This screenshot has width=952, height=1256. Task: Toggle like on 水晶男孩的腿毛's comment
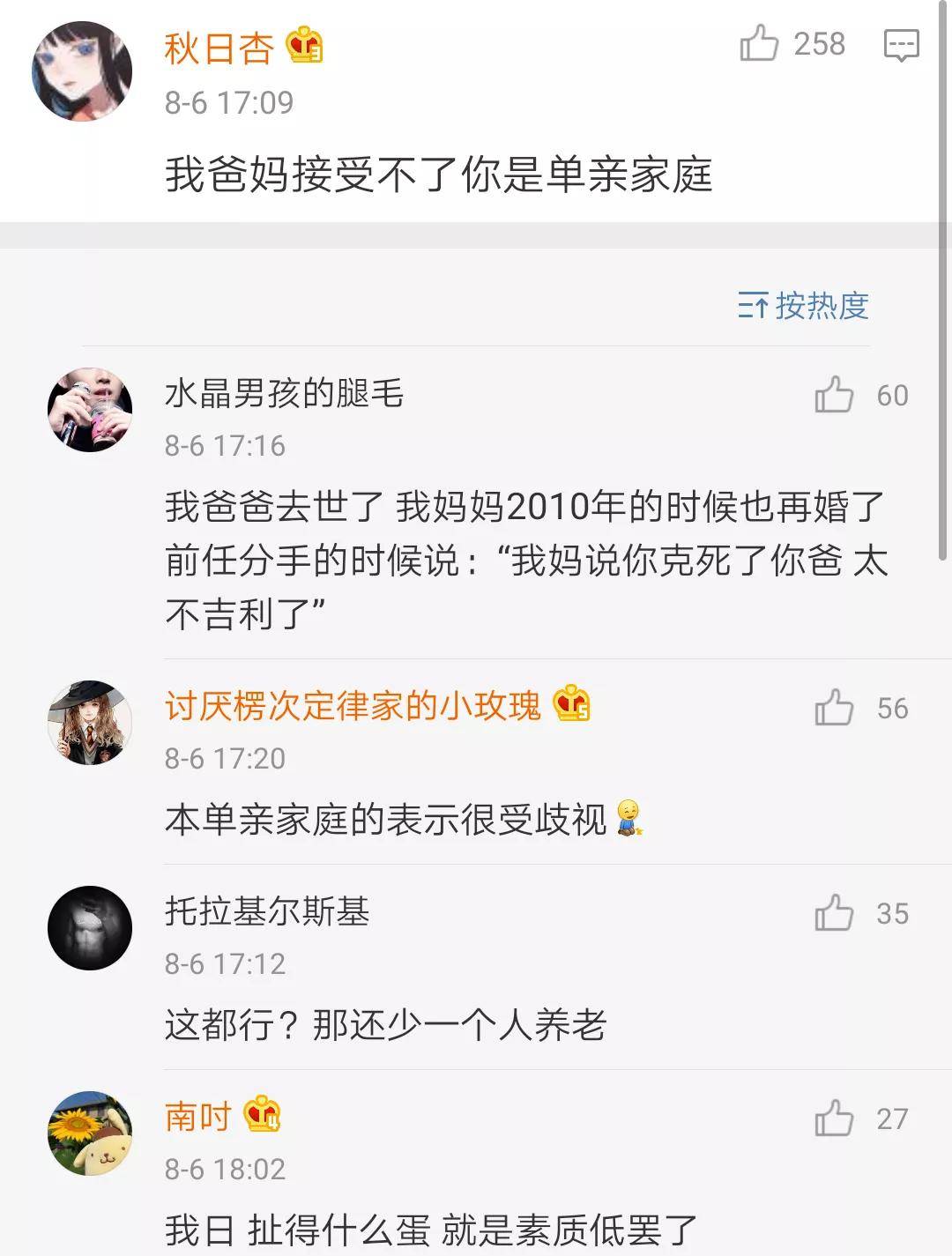click(832, 397)
